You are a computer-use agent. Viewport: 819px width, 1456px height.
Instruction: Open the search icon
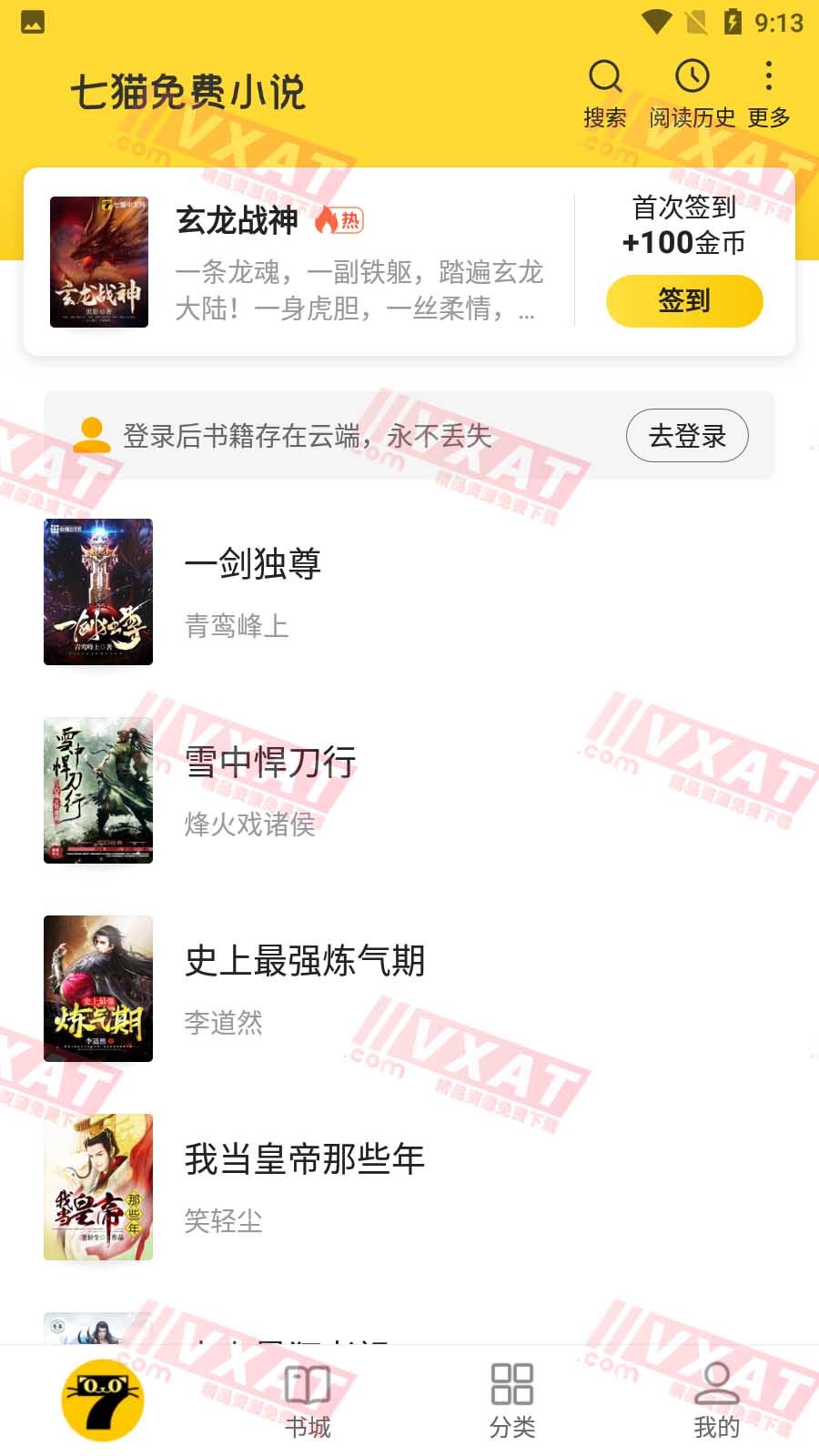(606, 77)
